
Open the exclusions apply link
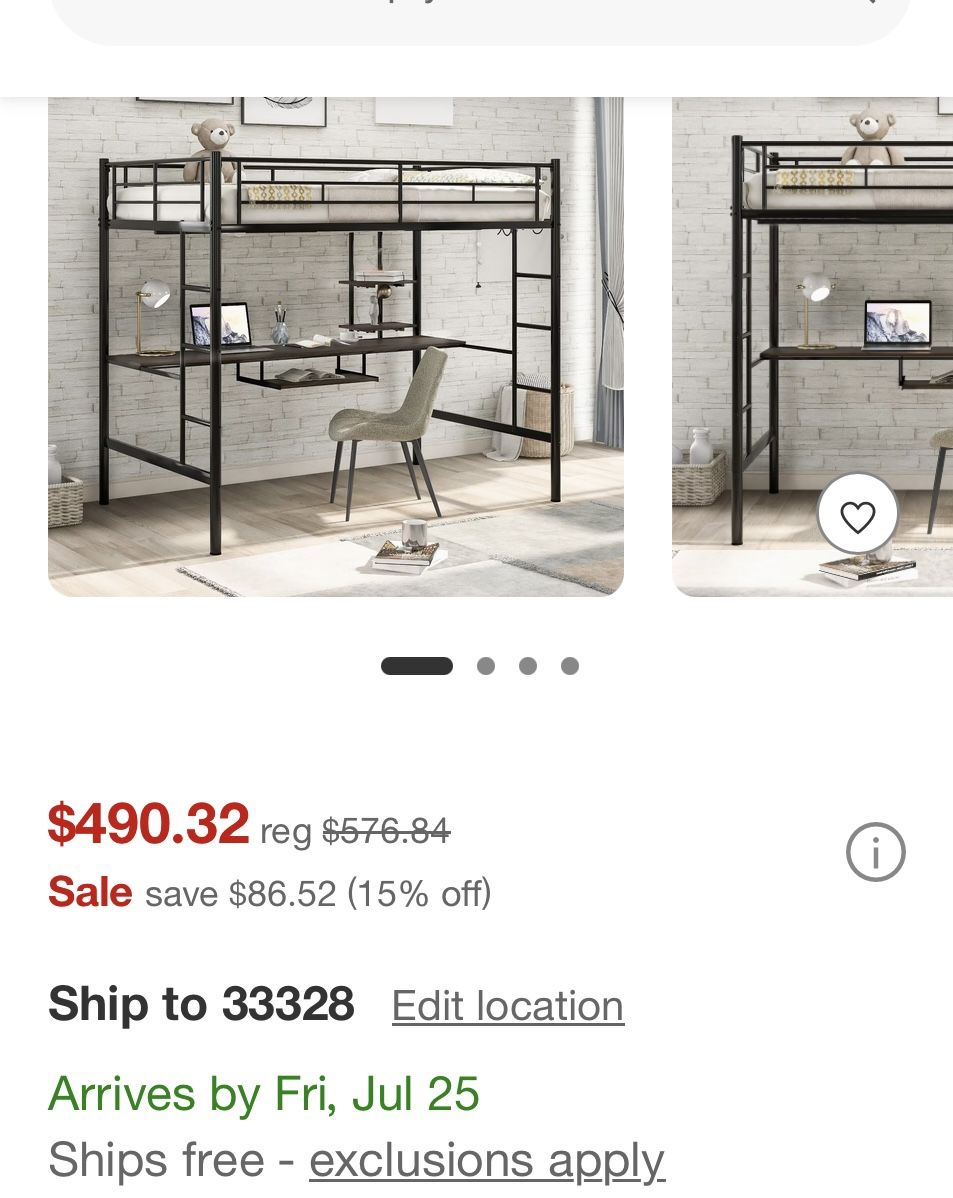486,1160
